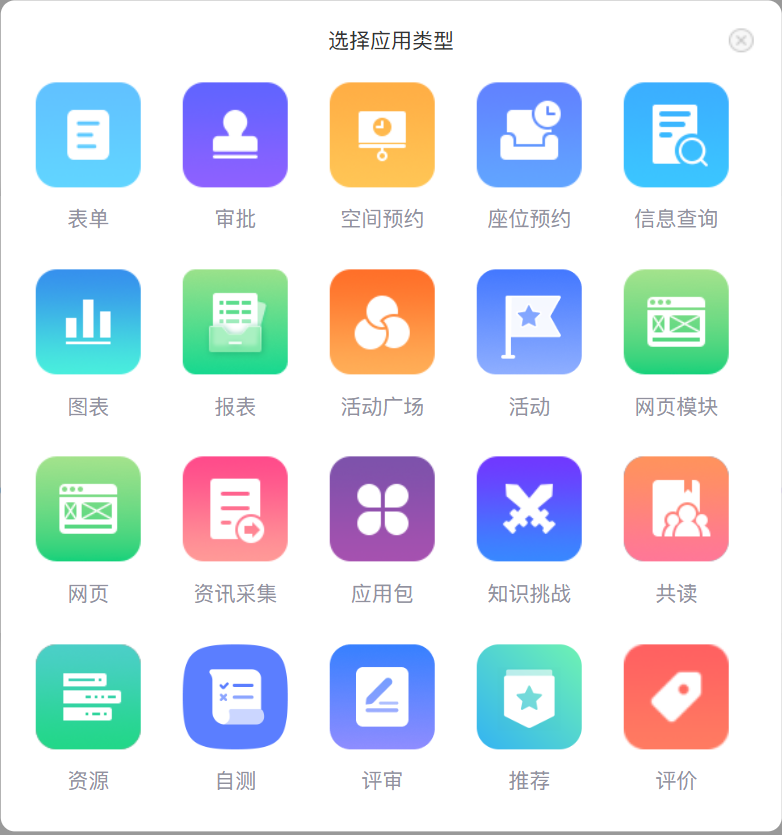
Task: Select 座位预约 application
Action: coord(529,135)
